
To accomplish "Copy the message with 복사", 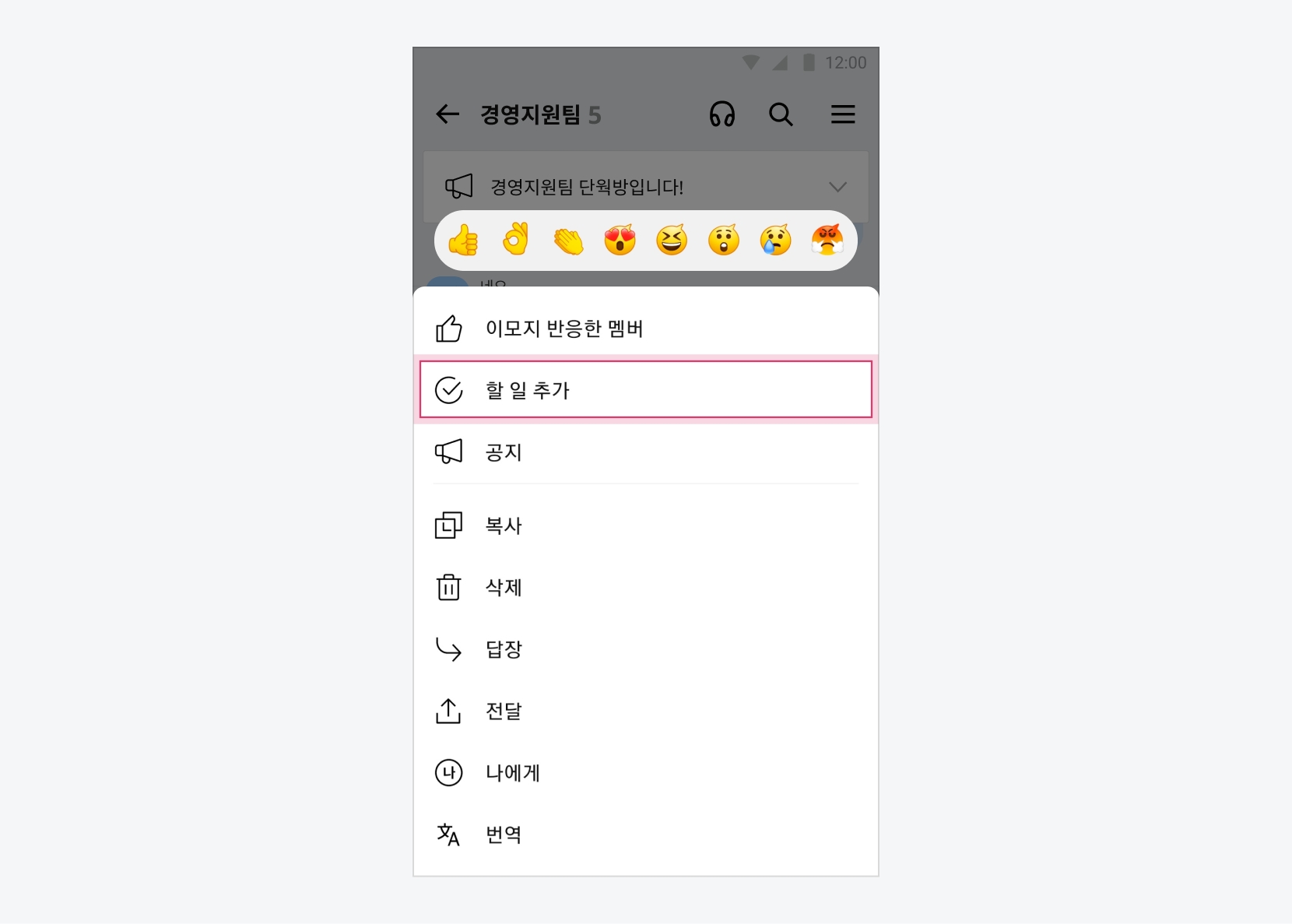I will [x=504, y=525].
